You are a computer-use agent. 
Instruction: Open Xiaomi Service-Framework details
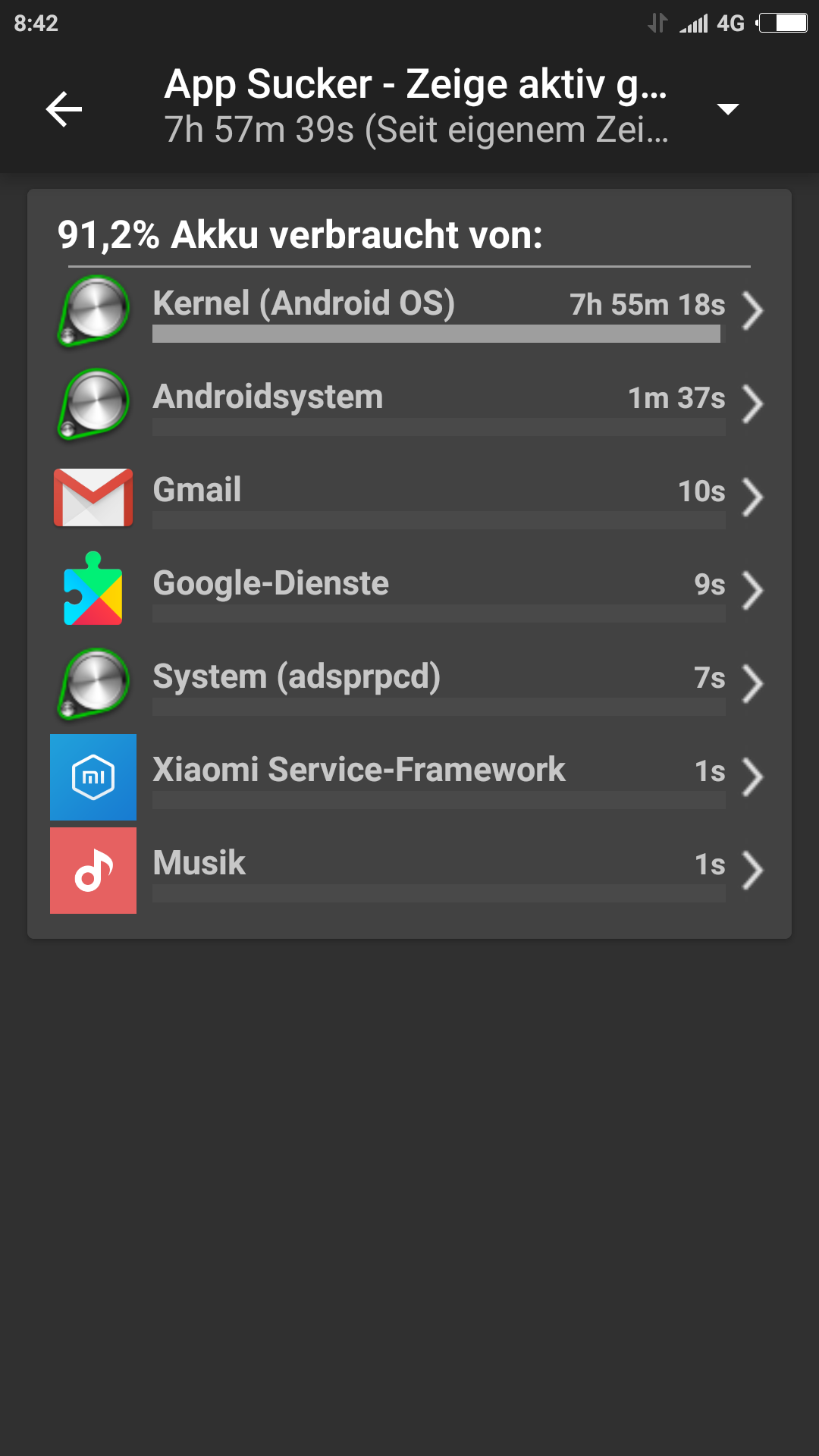point(409,777)
